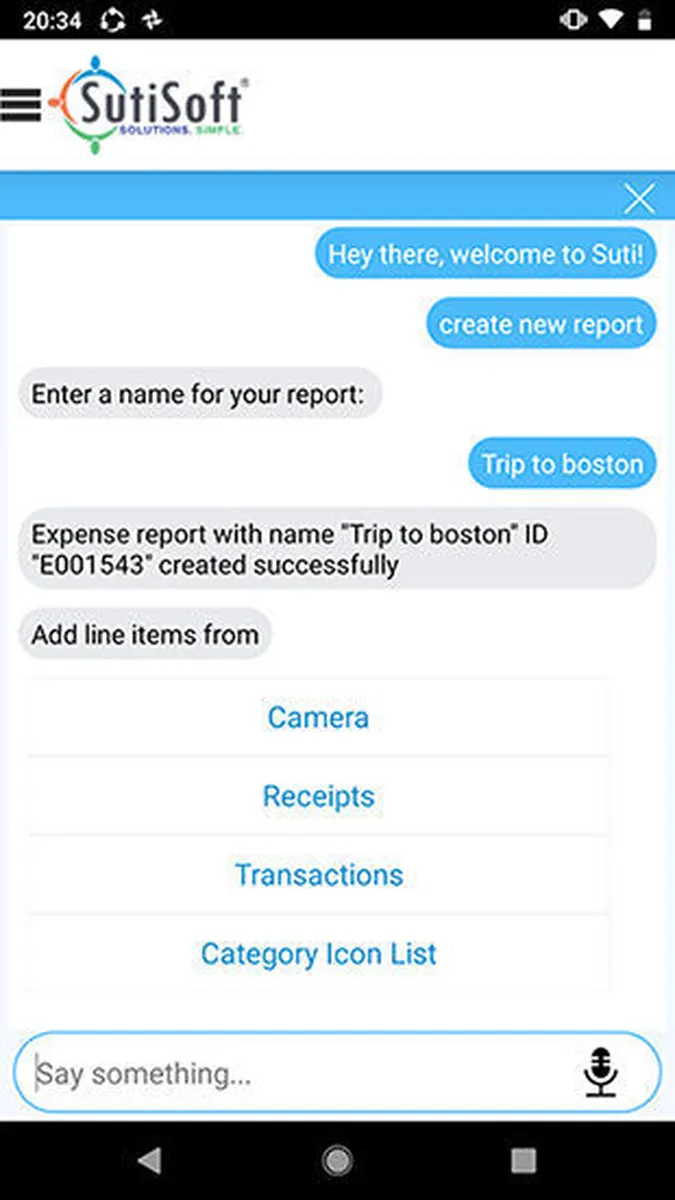Close the chat assistant panel

pyautogui.click(x=639, y=198)
